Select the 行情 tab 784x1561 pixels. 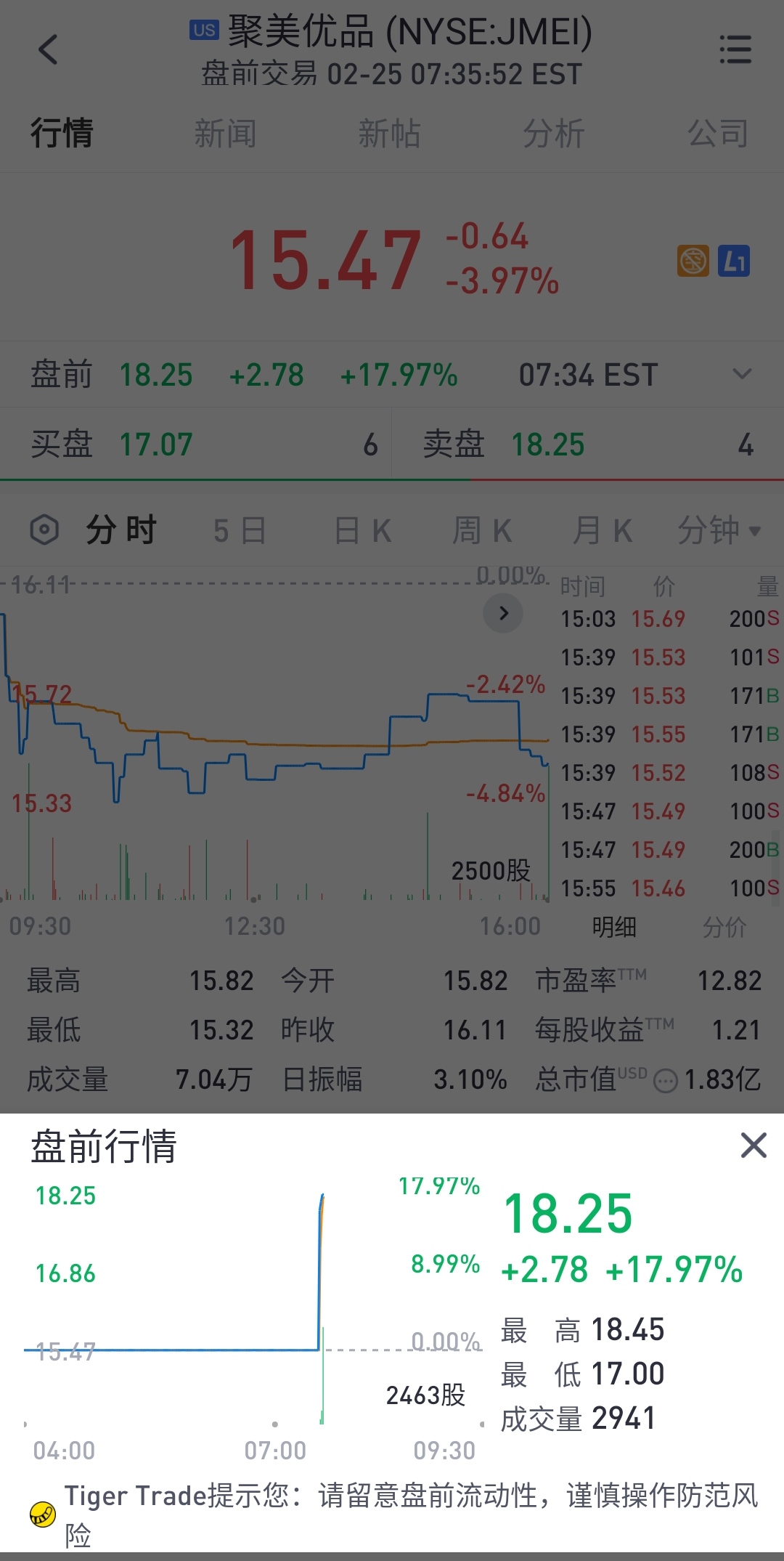click(x=62, y=134)
